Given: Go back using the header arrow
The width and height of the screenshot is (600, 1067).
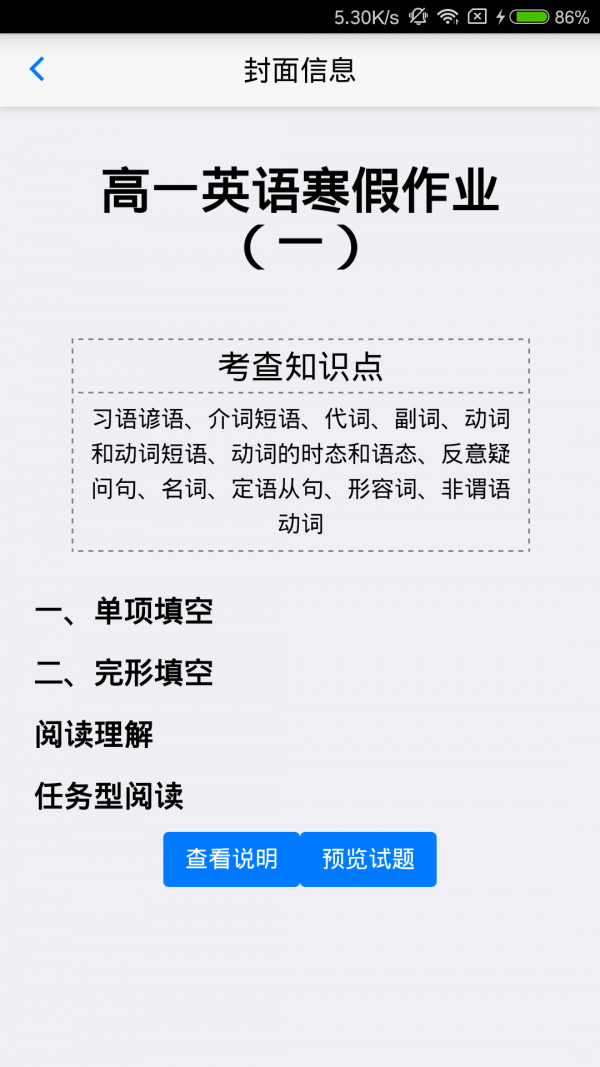Looking at the screenshot, I should click(x=37, y=69).
